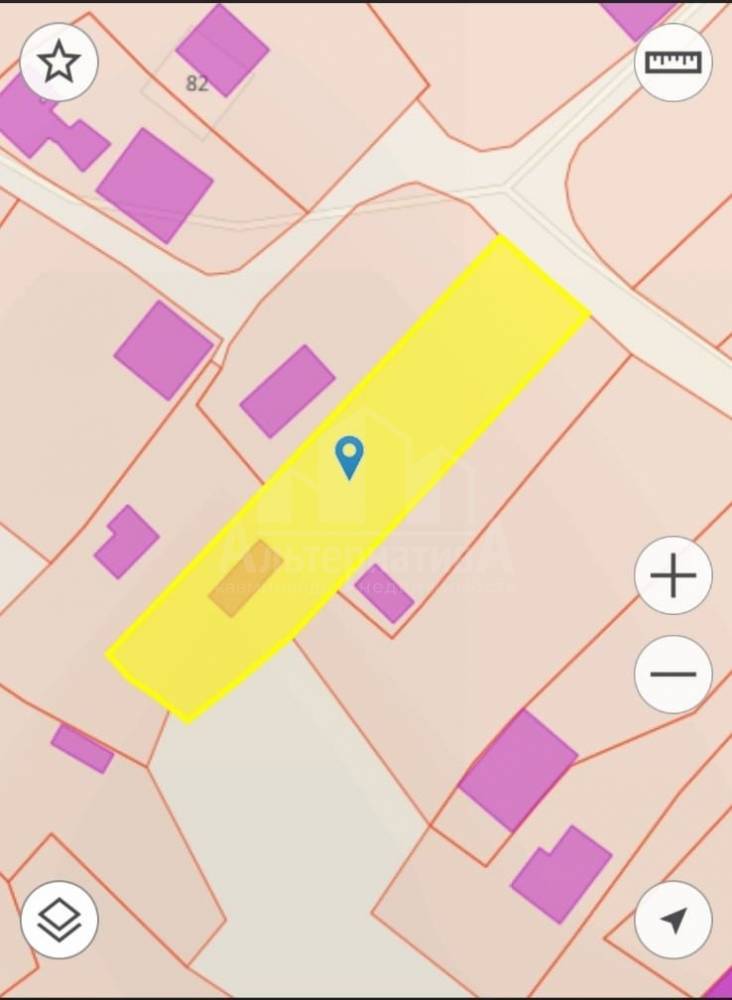Tap the blue location pin on the parcel

click(349, 457)
